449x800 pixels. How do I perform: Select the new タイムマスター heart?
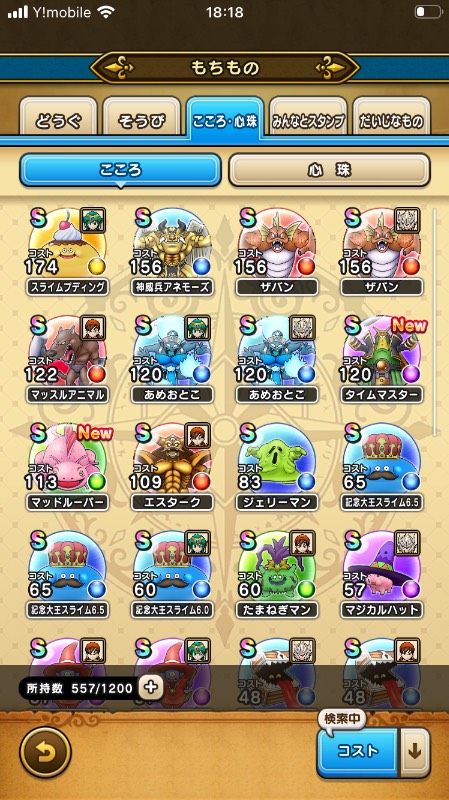tap(382, 359)
